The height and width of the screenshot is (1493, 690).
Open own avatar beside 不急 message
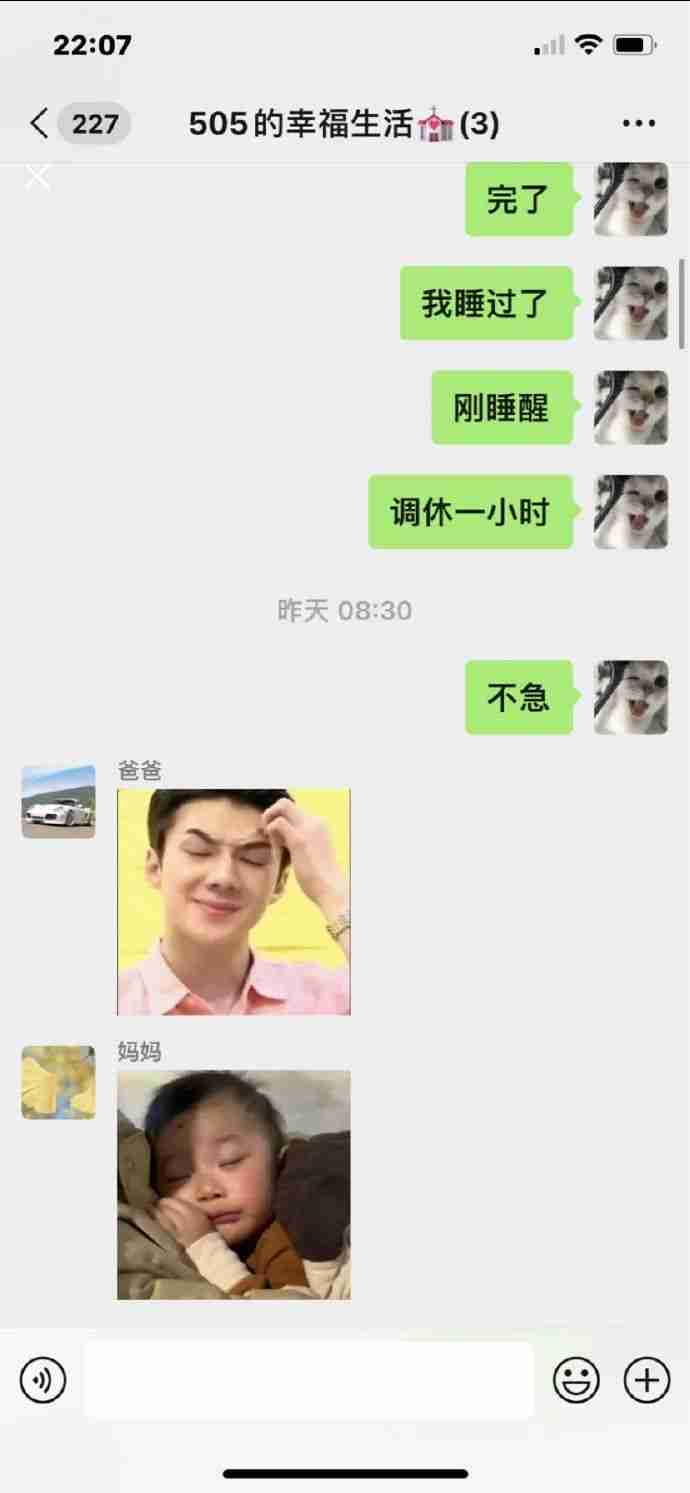click(x=631, y=697)
